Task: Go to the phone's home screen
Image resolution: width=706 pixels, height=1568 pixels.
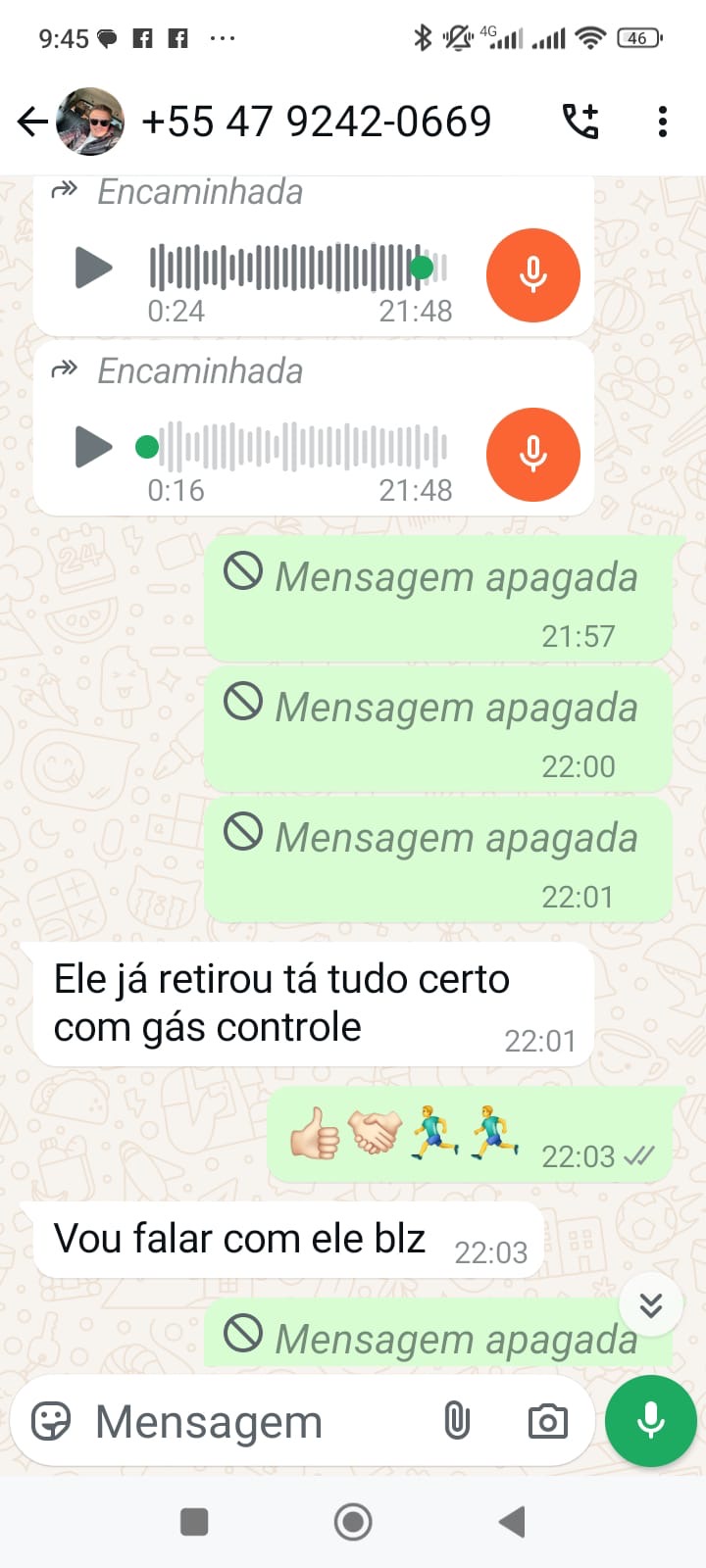Action: coord(353,1522)
